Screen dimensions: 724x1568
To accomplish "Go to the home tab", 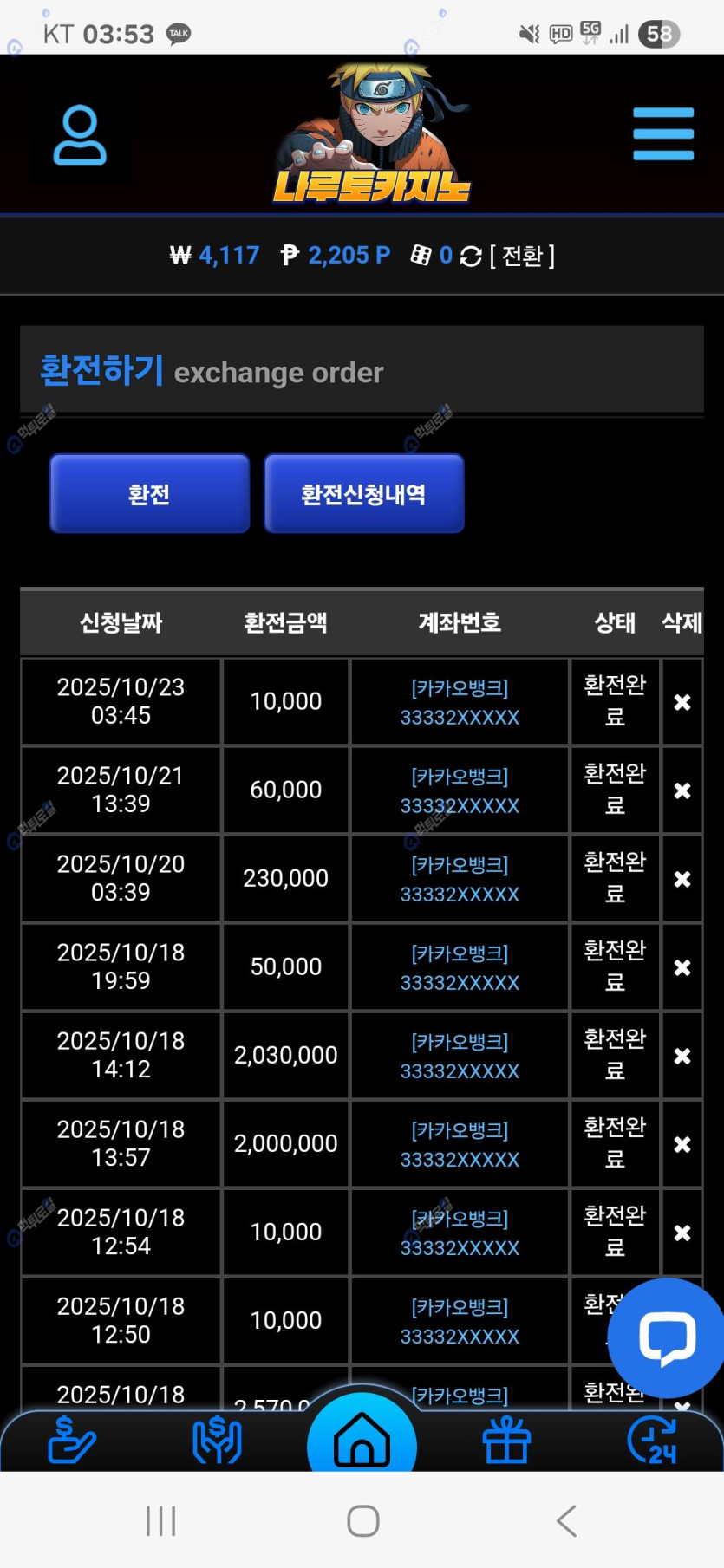I will point(362,1441).
